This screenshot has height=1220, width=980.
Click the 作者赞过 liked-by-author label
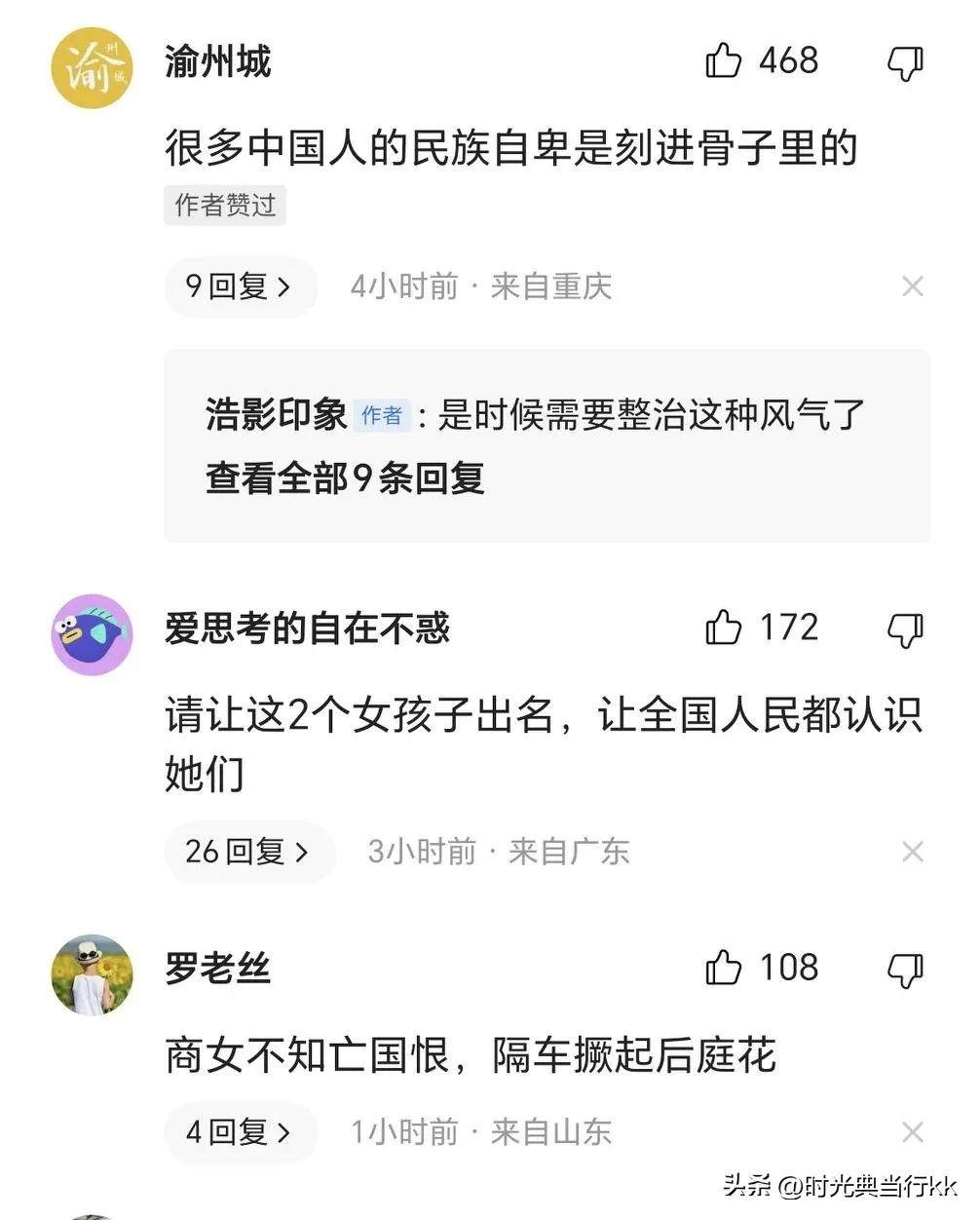(x=224, y=205)
